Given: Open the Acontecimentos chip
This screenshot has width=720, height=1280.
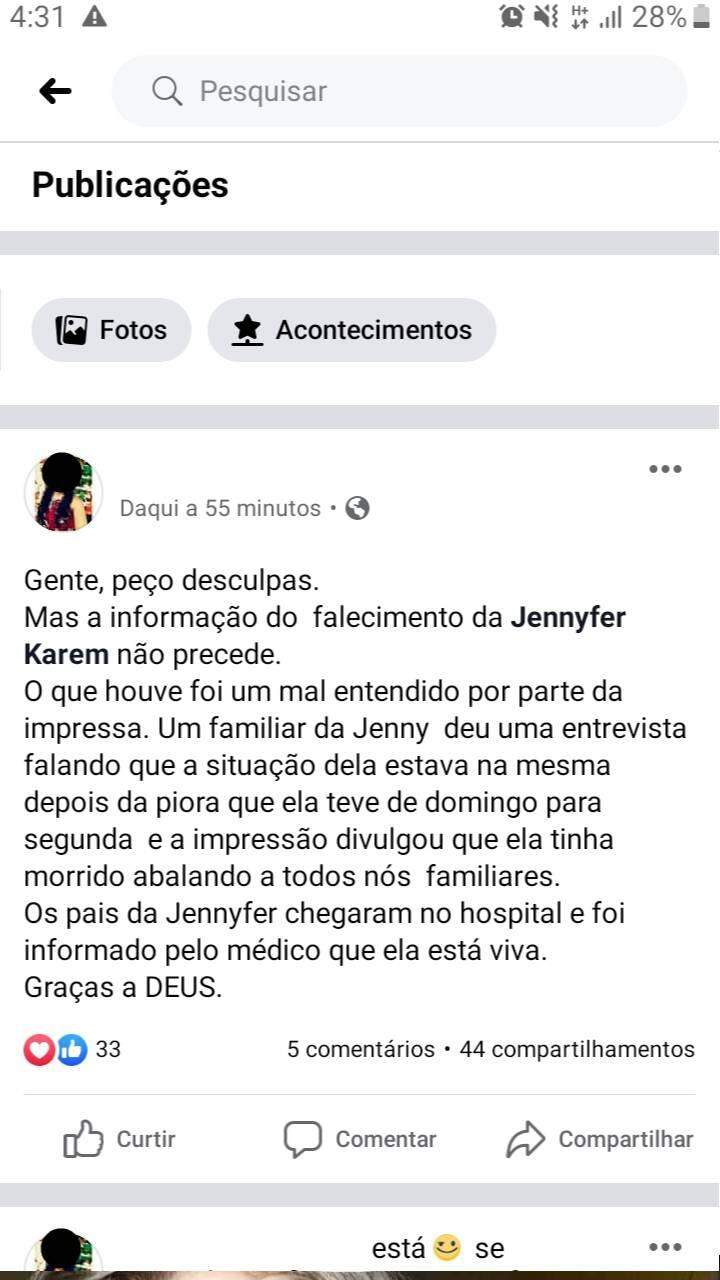Looking at the screenshot, I should tap(352, 330).
